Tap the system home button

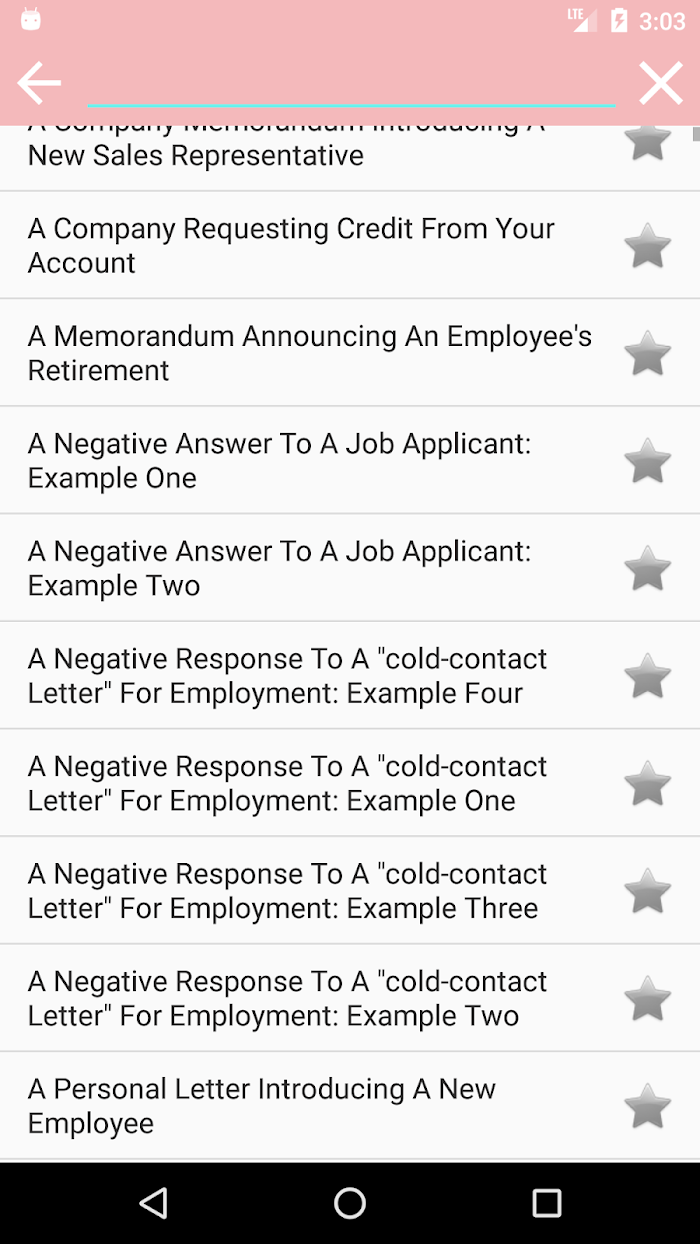click(350, 1203)
